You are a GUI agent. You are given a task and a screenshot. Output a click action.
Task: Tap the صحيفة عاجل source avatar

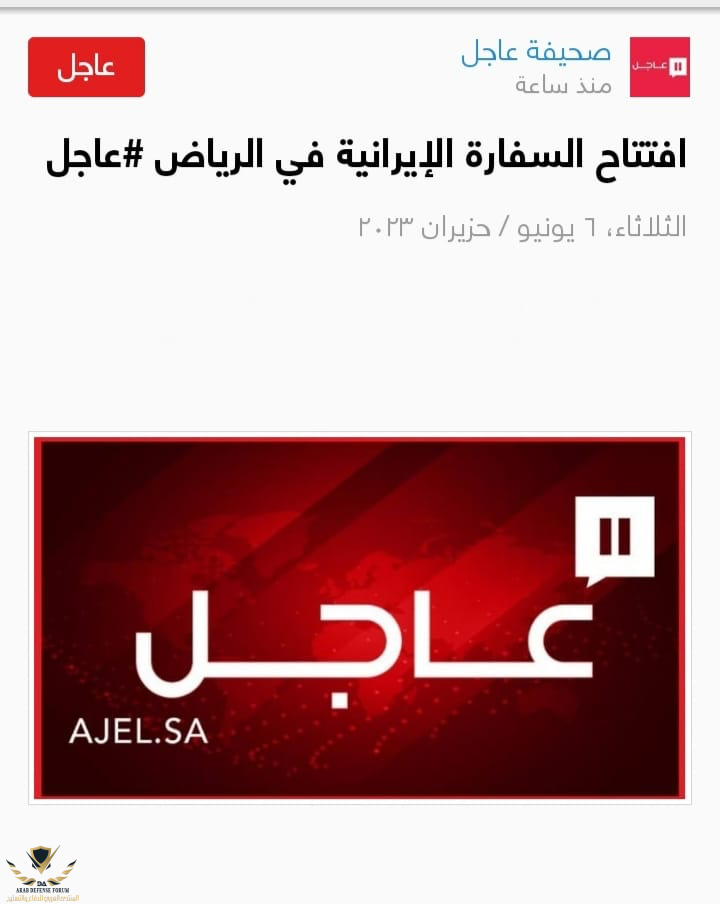(659, 67)
